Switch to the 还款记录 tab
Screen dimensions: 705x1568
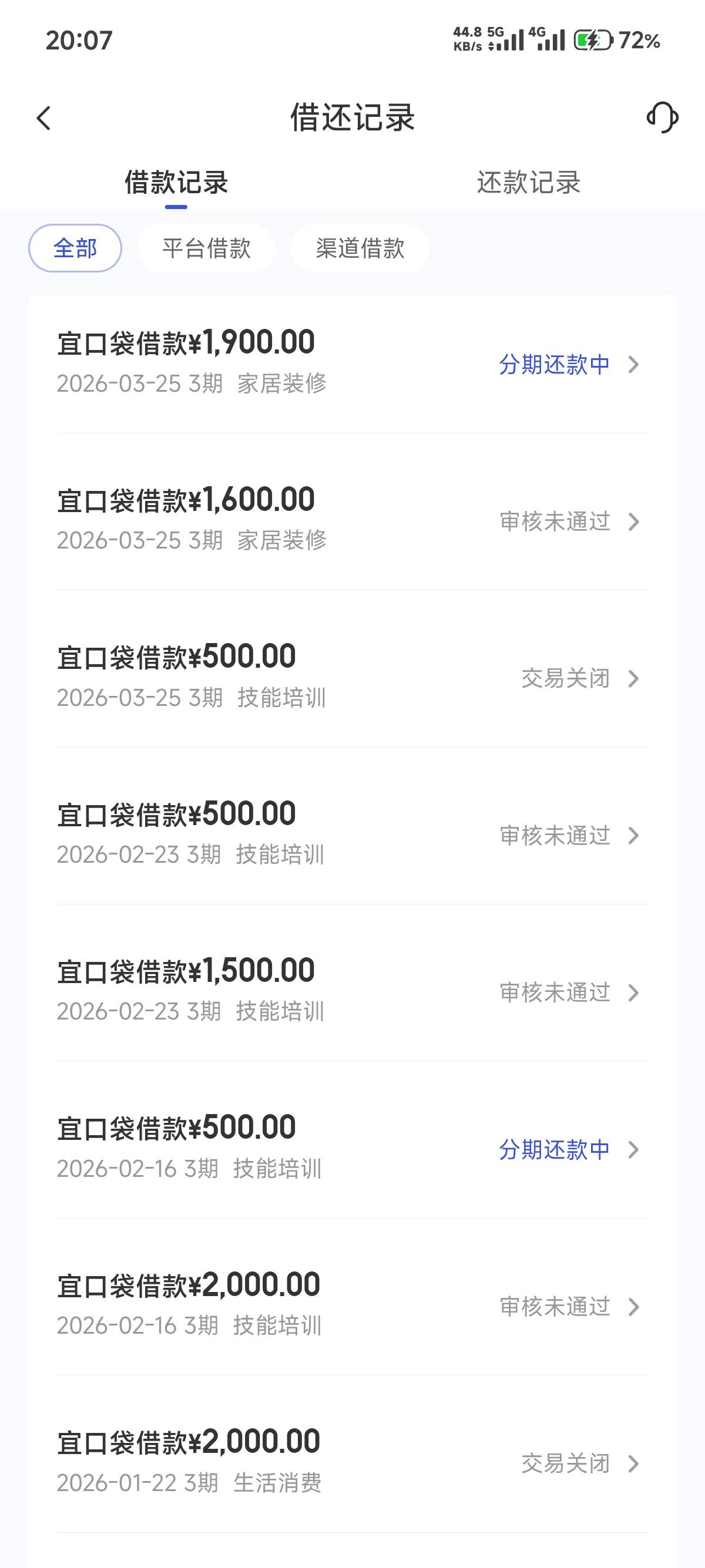[528, 183]
